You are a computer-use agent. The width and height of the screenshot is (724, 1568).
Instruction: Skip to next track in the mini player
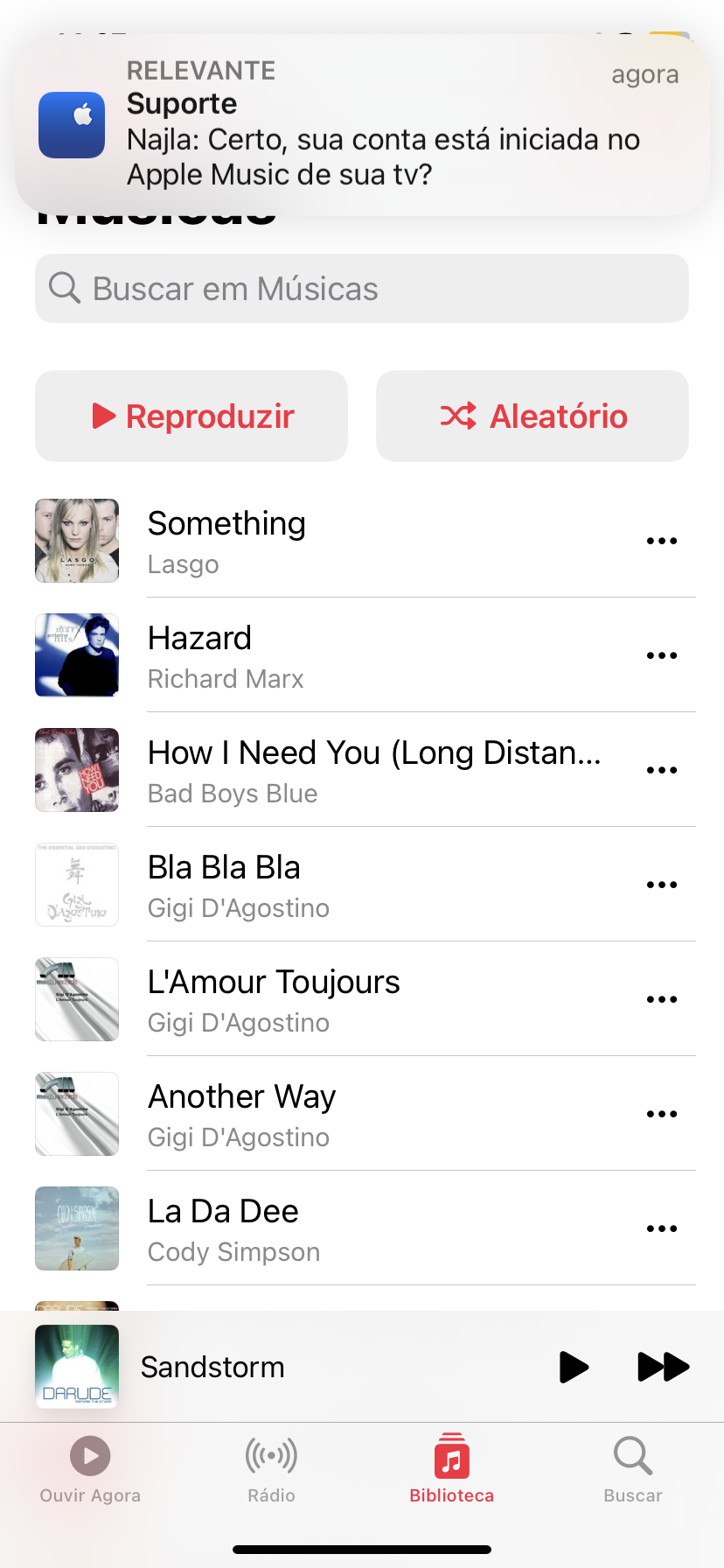[663, 1367]
